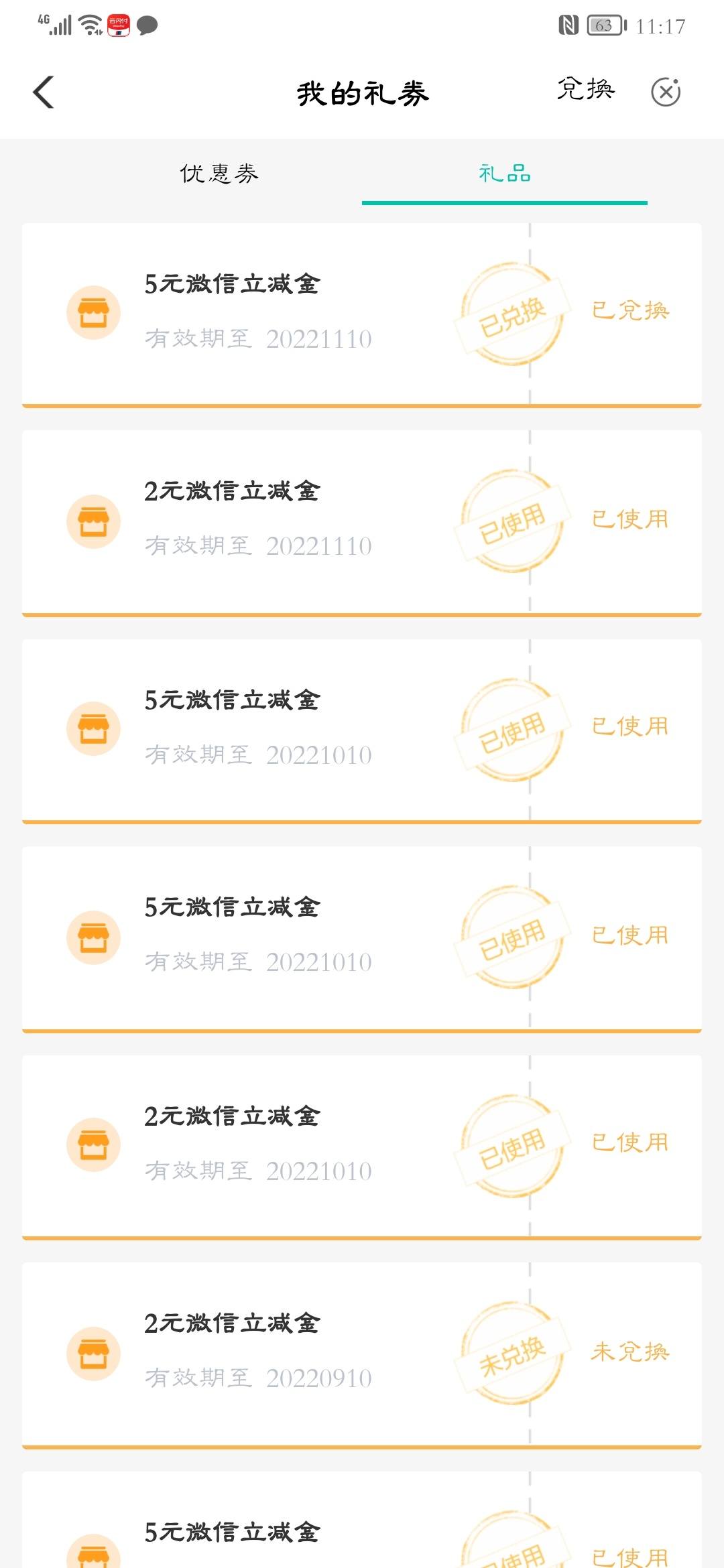Open the 2元微信立减金 voucher valid until 20221110
This screenshot has height=1568, width=724.
362,523
